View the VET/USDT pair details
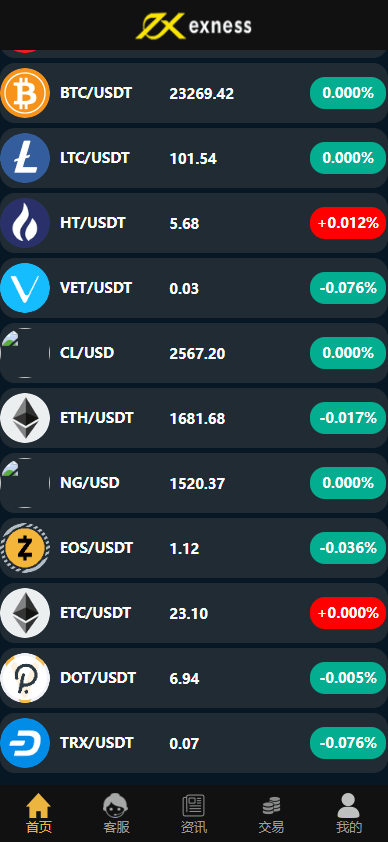This screenshot has width=388, height=842. click(x=194, y=288)
